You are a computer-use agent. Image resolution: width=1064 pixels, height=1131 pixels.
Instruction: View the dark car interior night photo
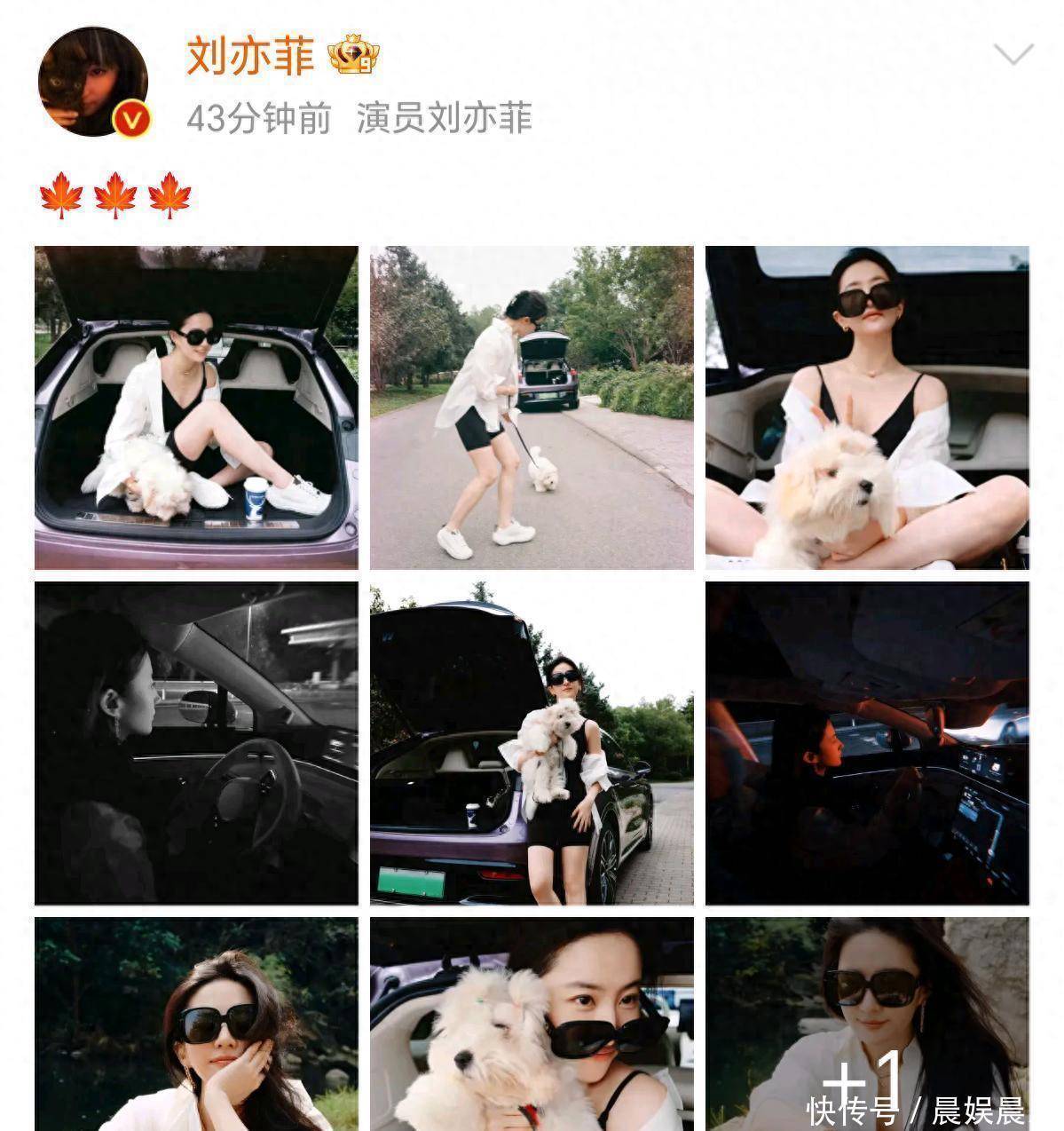click(867, 743)
